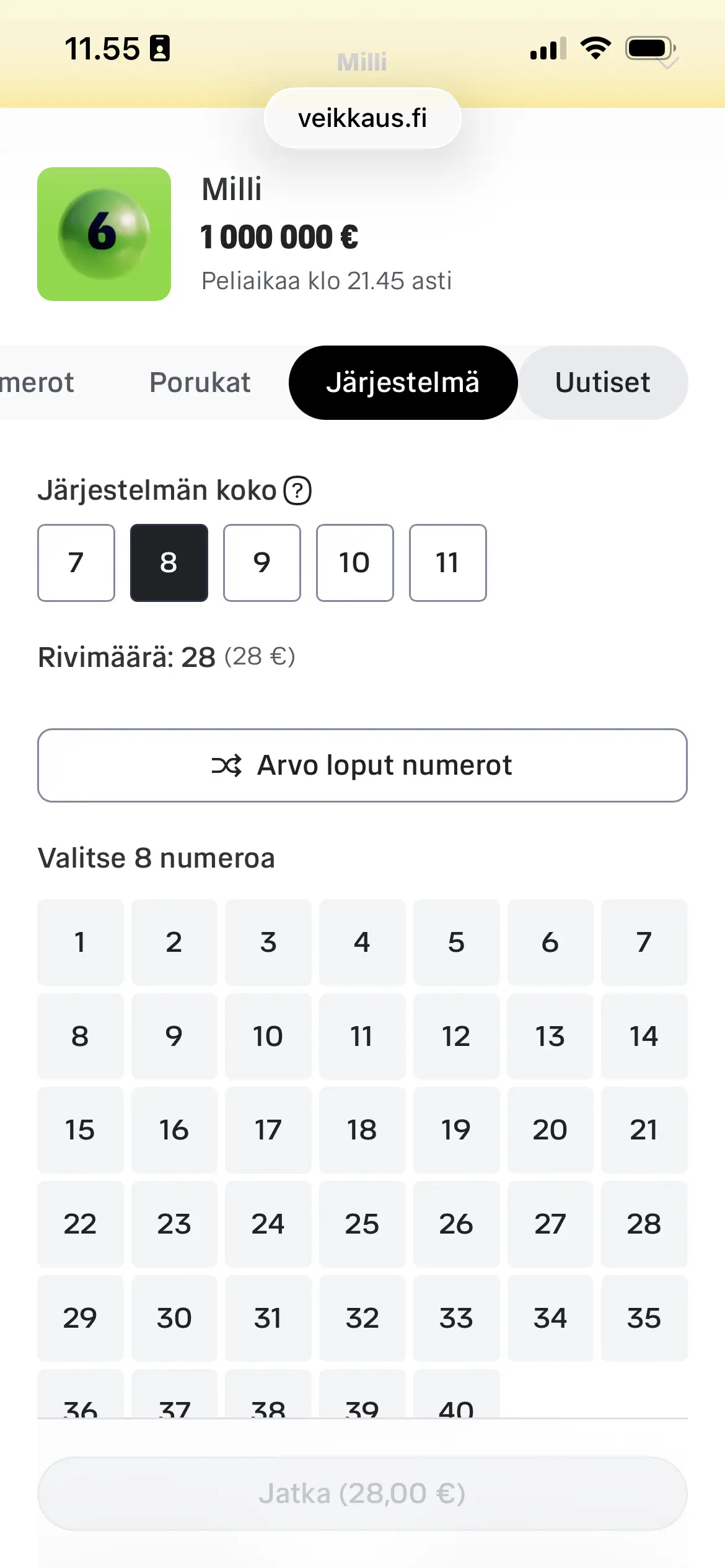Open the Järjestelmän koko help question mark
This screenshot has height=1568, width=725.
pyautogui.click(x=297, y=490)
